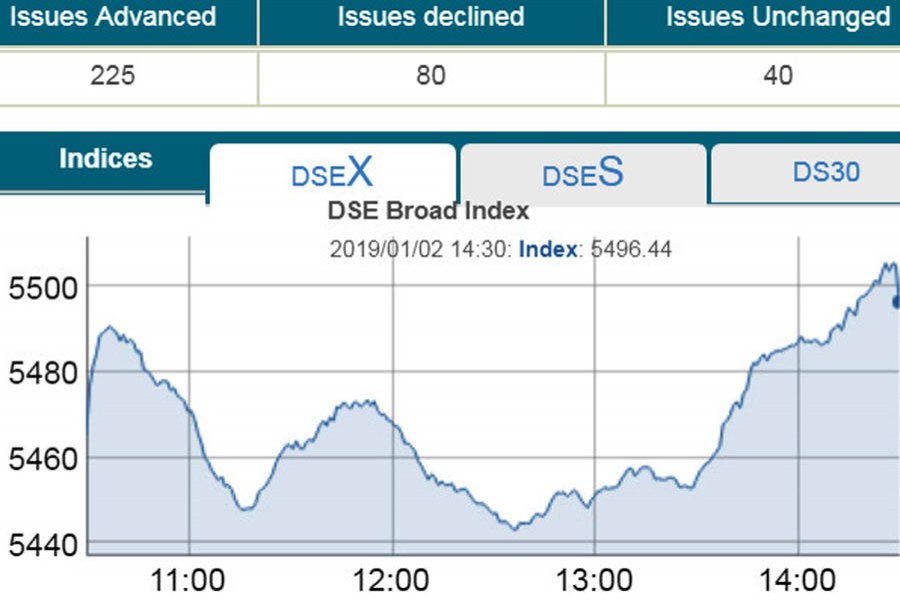
Task: Switch to the DSEX index tab
Action: pos(332,173)
